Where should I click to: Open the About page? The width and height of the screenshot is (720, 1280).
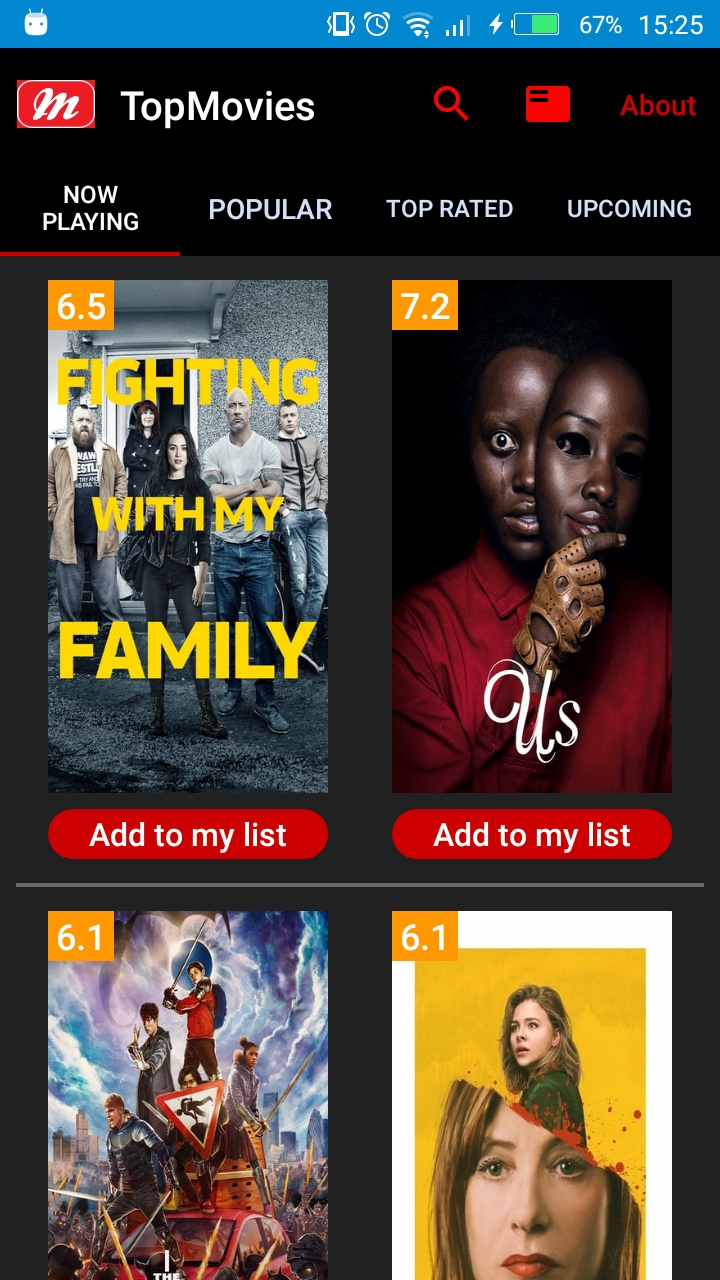(x=658, y=104)
